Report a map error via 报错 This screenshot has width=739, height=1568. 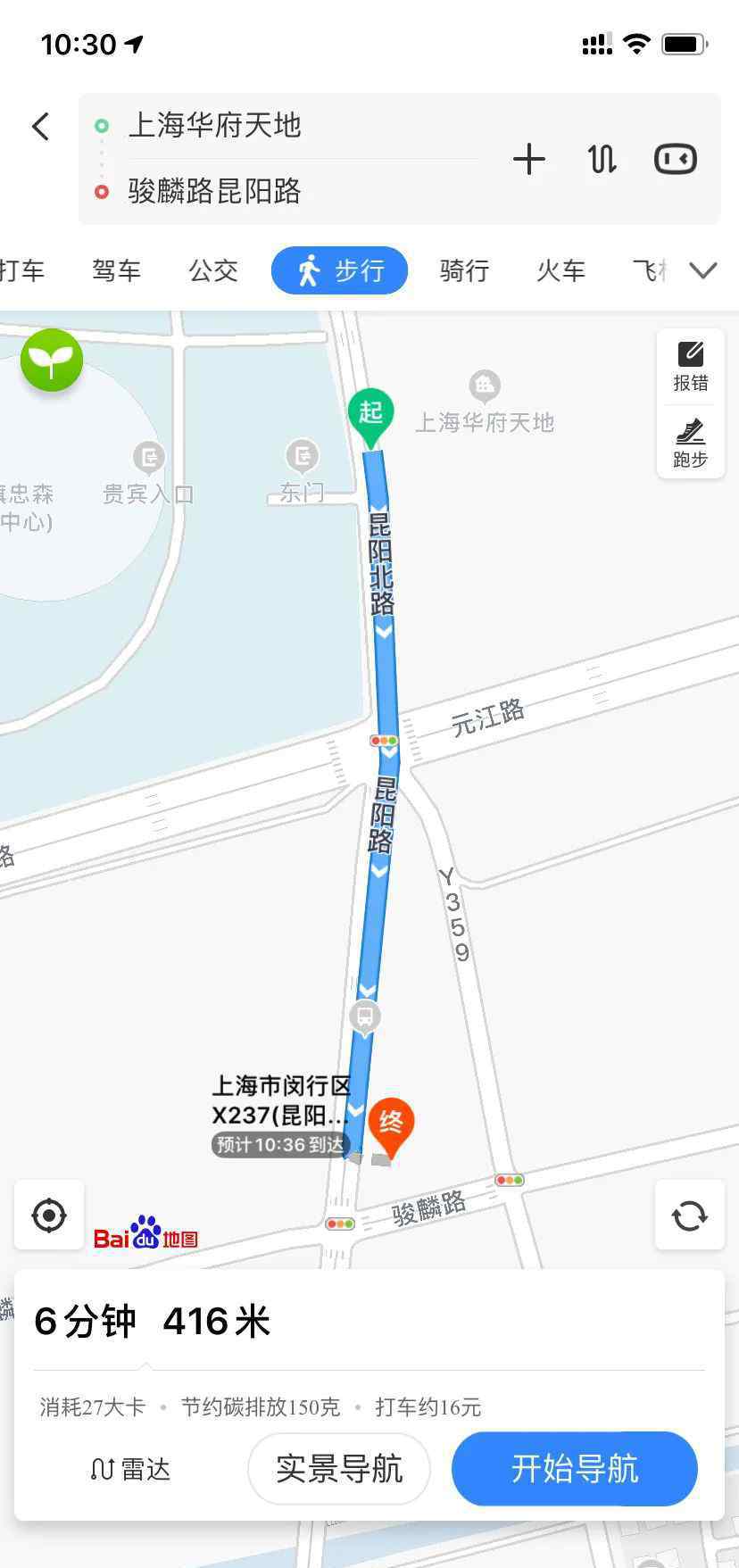[x=691, y=366]
